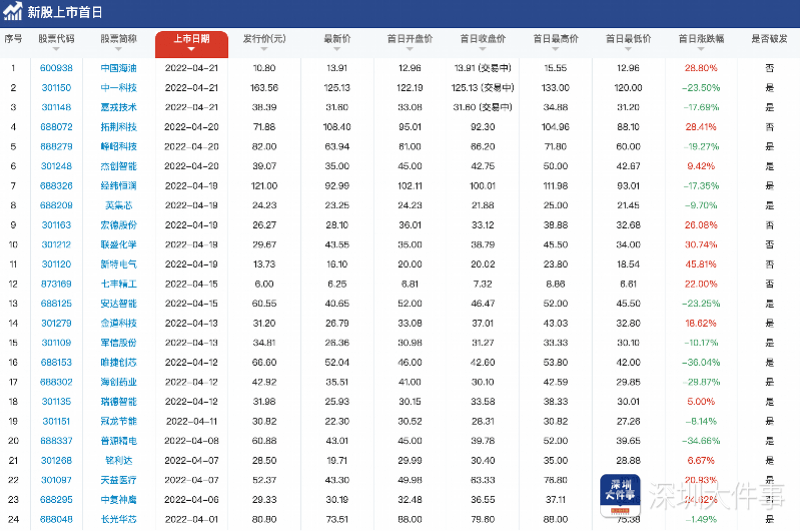The height and width of the screenshot is (531, 800).
Task: Open stock code 600938 link
Action: pos(56,68)
